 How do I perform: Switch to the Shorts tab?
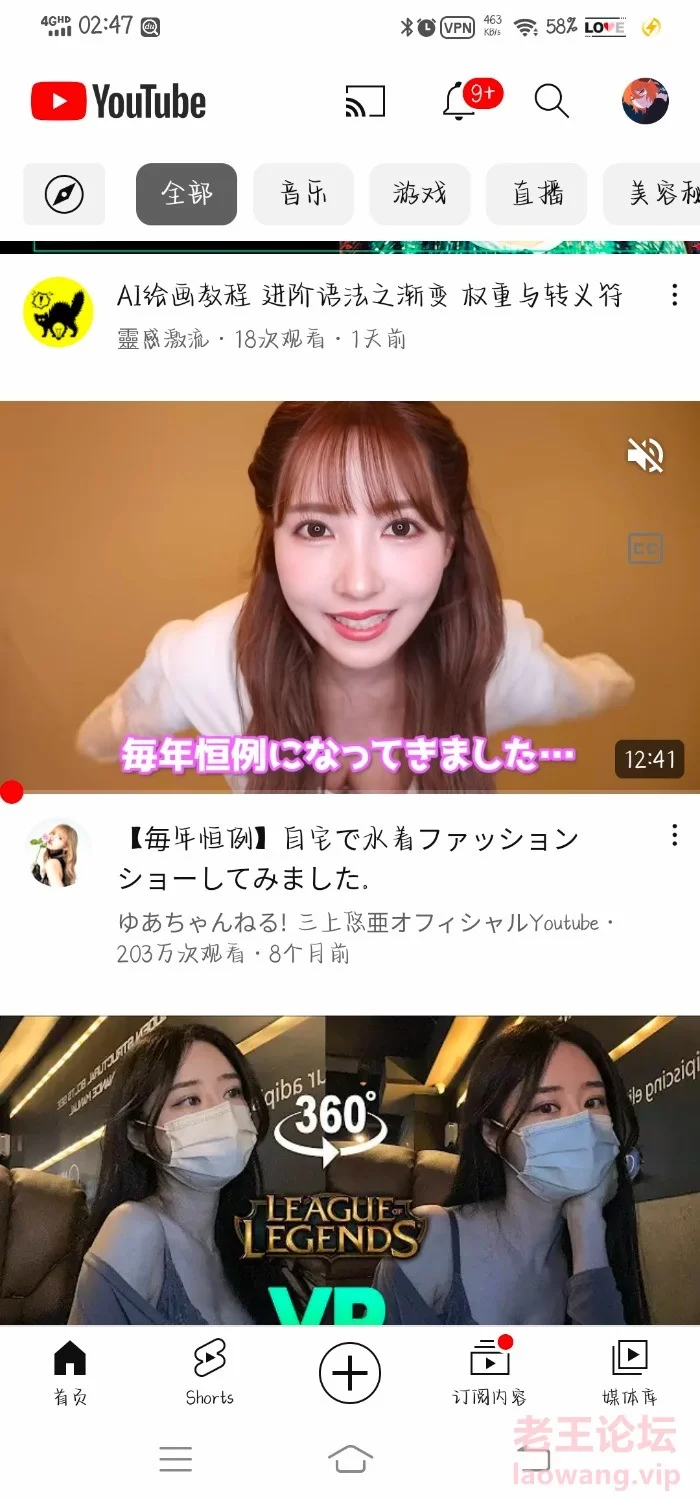pos(210,1372)
